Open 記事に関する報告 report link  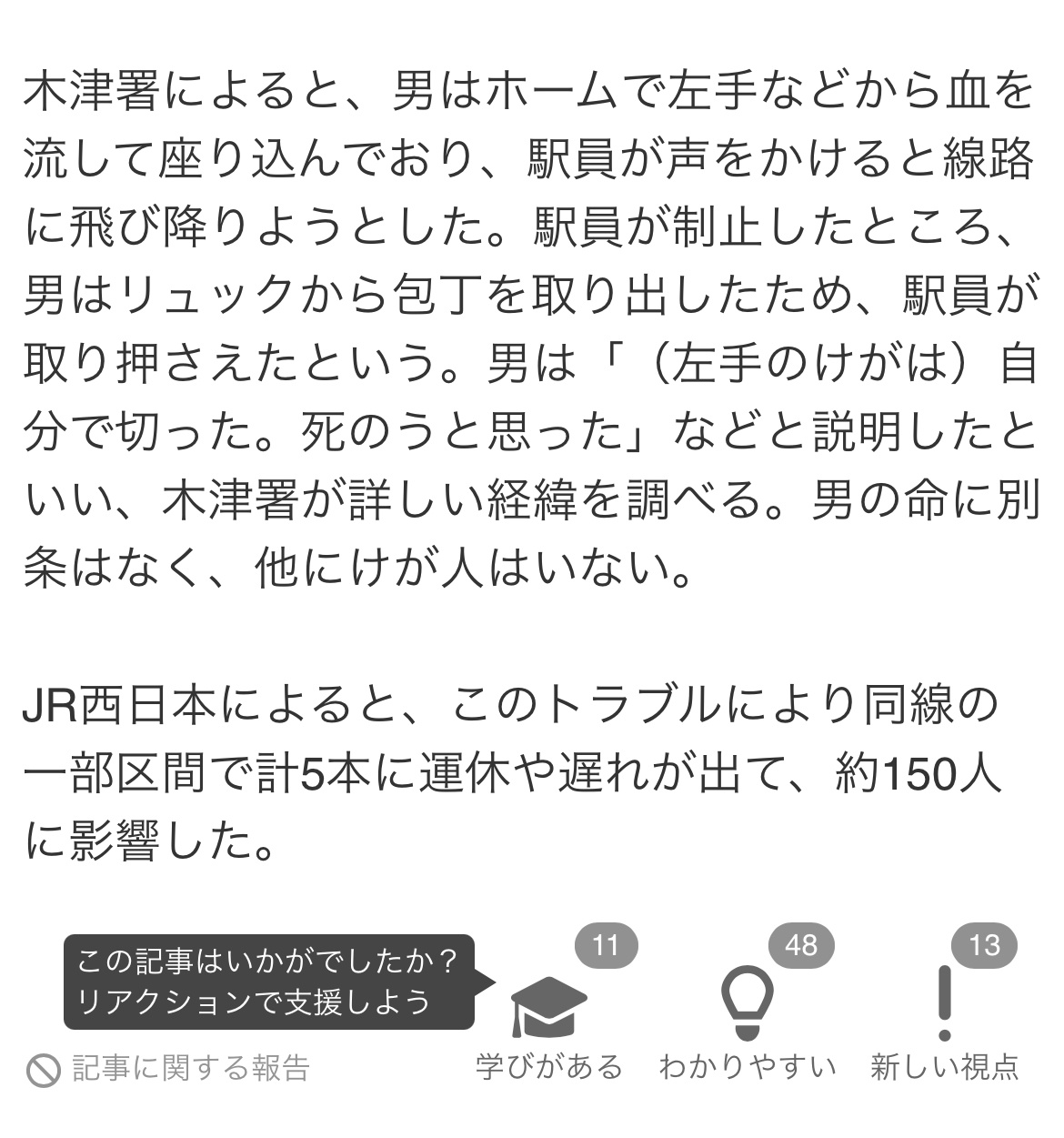169,1068
